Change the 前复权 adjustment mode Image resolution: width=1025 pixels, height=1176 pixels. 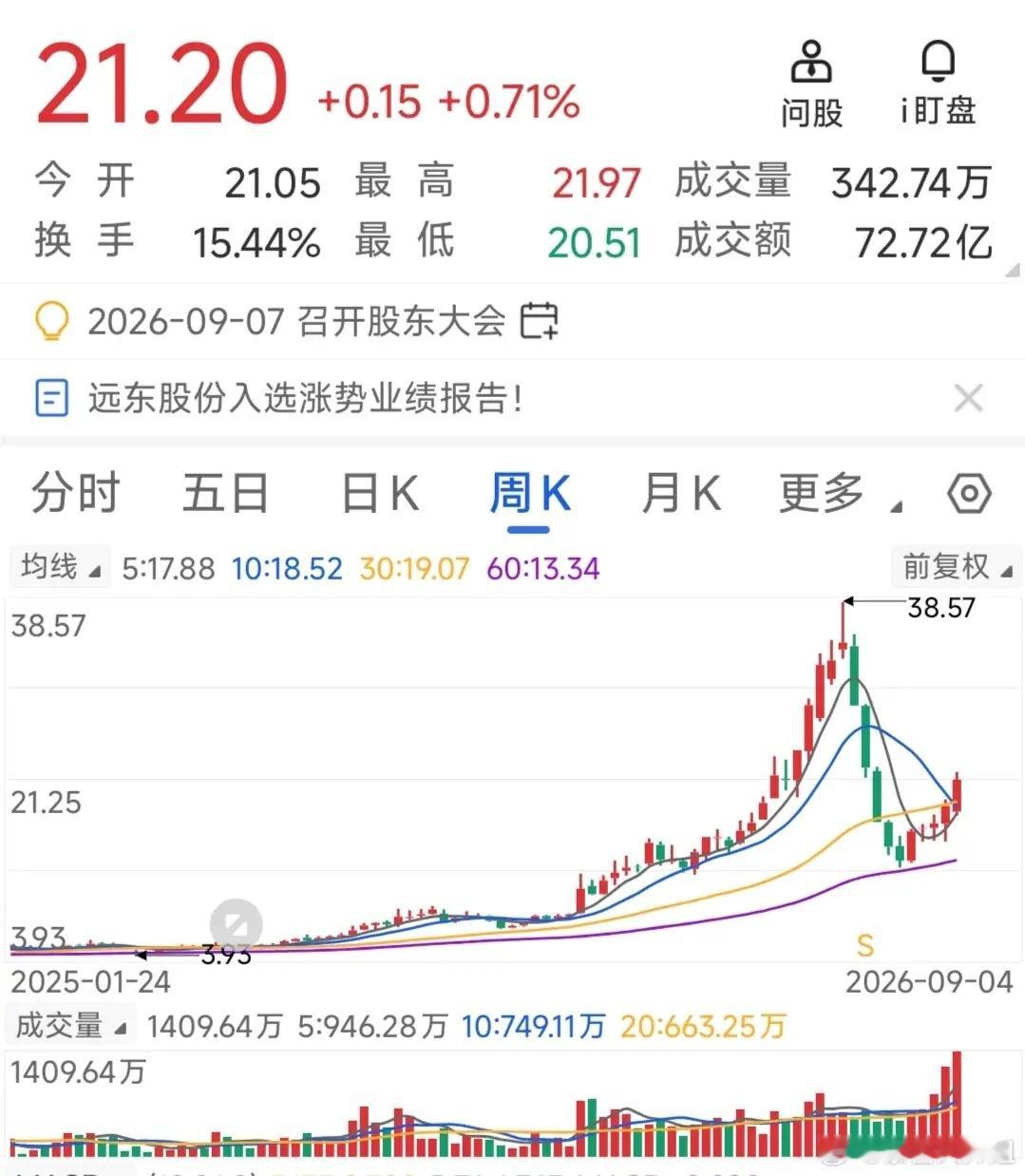(x=956, y=568)
